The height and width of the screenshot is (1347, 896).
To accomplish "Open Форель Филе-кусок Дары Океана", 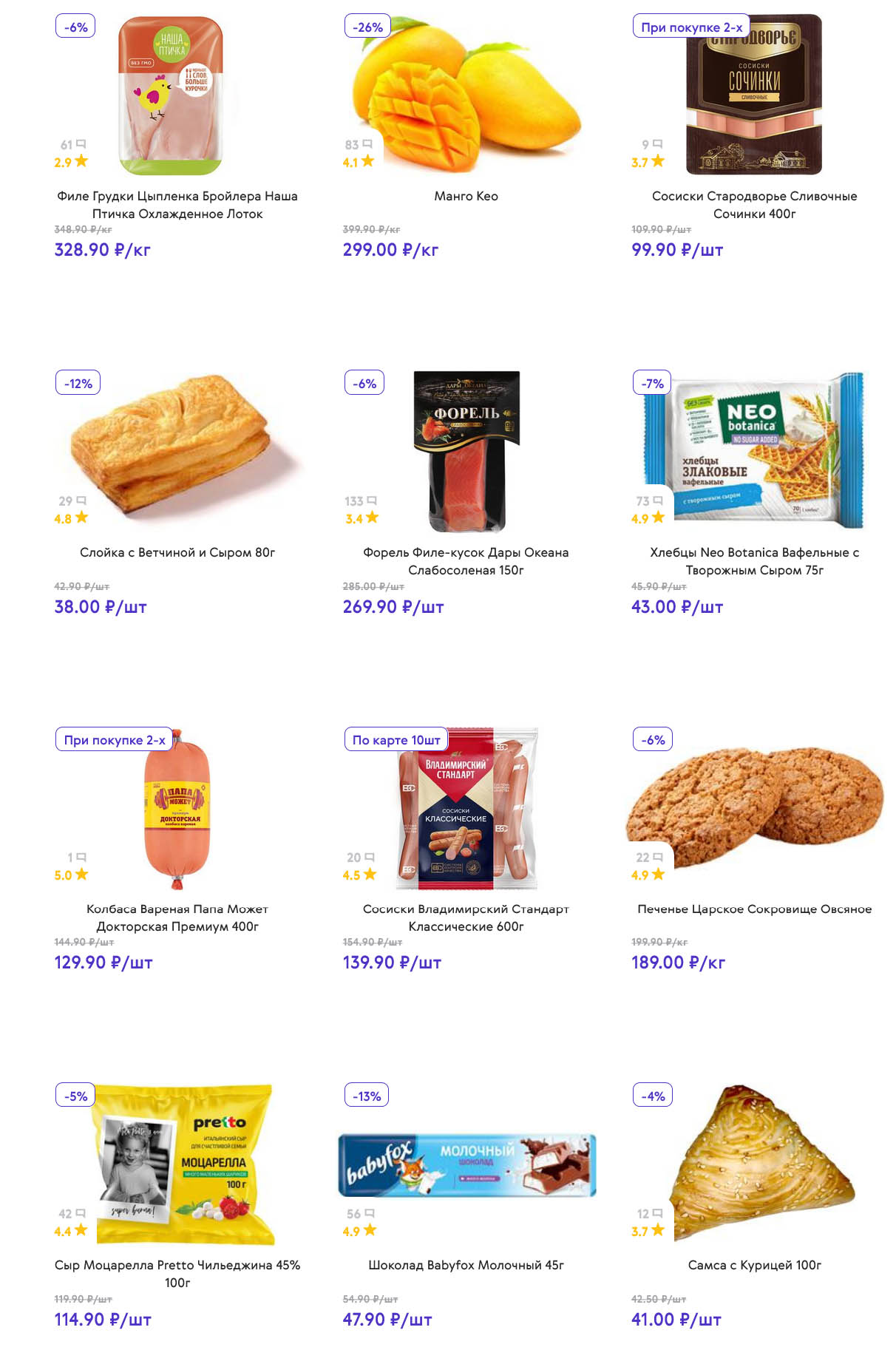I will point(466,561).
